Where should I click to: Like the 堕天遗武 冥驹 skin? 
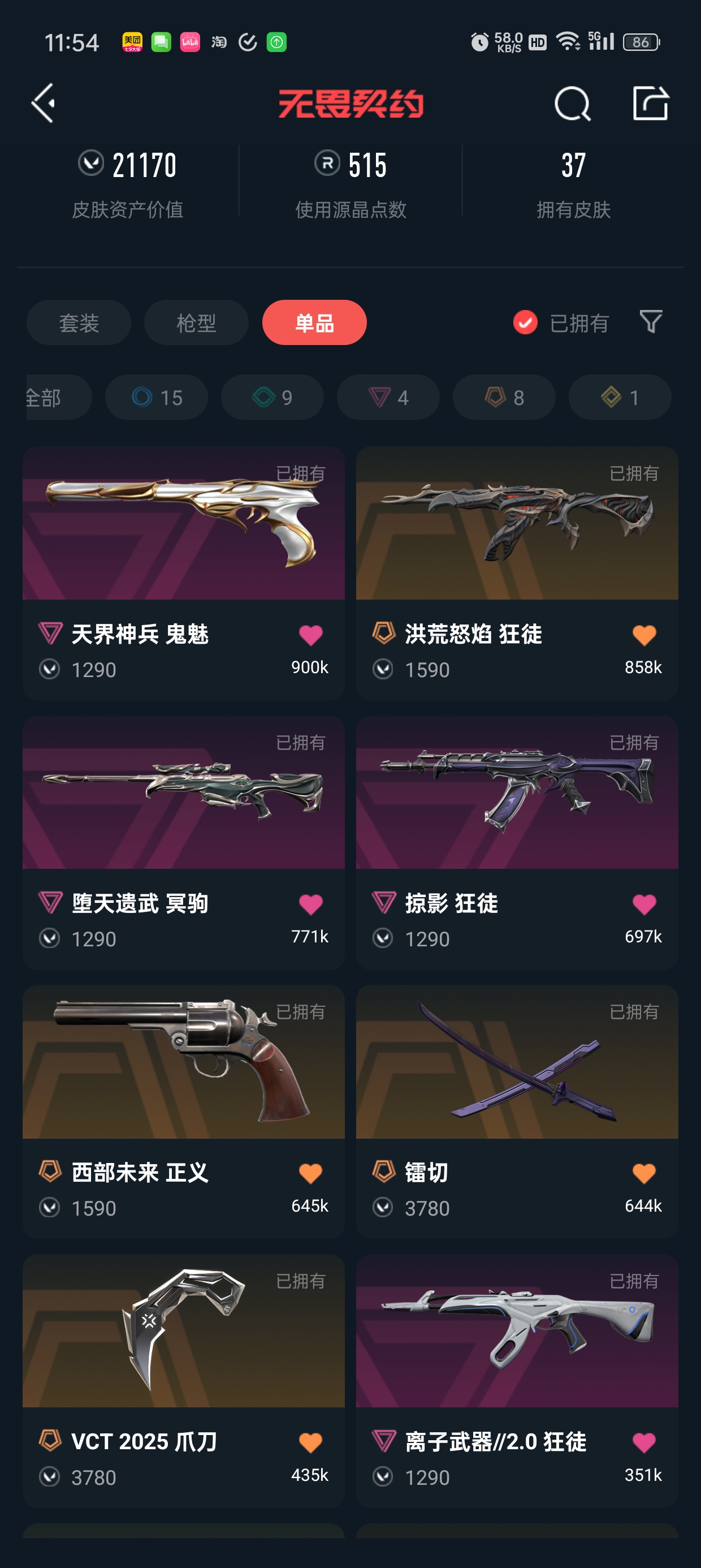(x=310, y=904)
